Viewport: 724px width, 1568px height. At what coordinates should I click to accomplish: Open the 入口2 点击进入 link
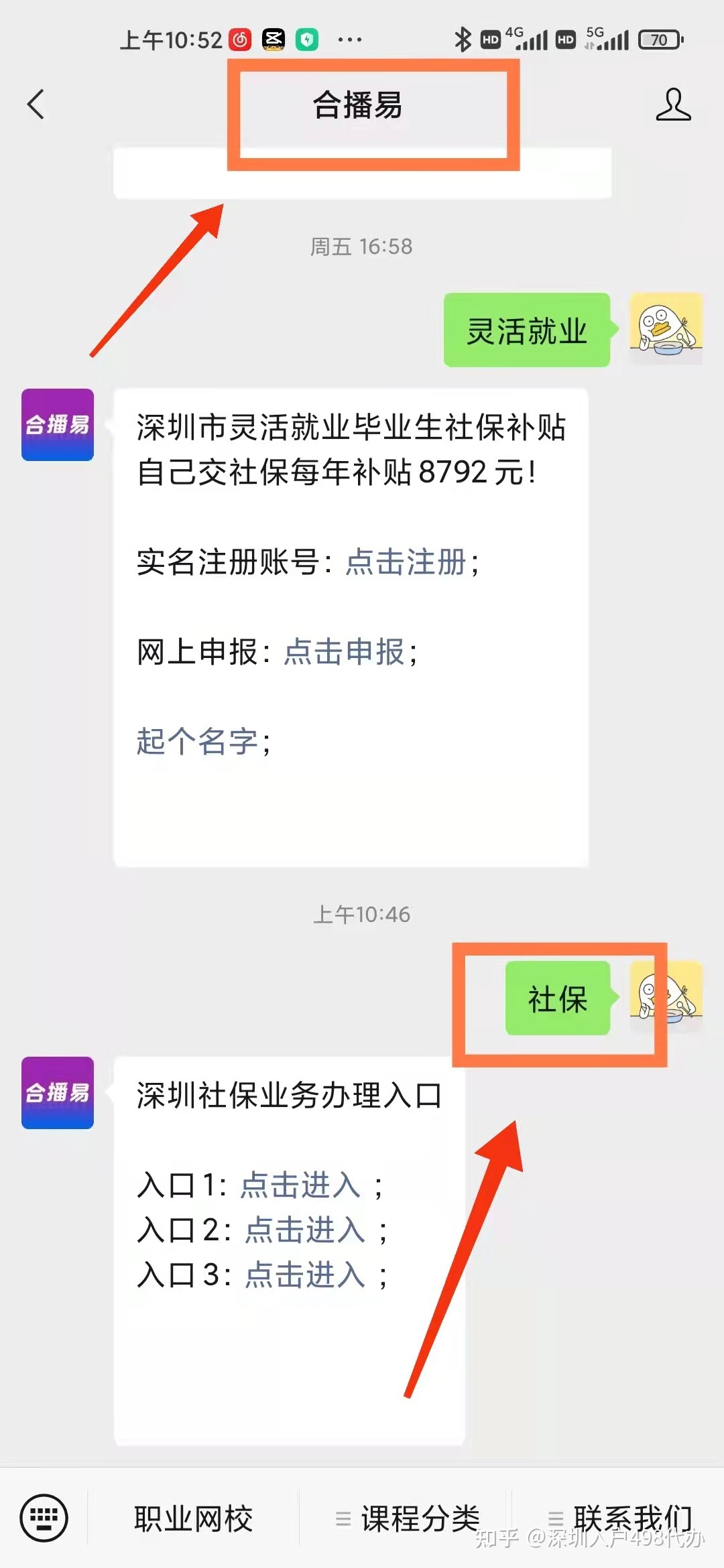pyautogui.click(x=305, y=1230)
